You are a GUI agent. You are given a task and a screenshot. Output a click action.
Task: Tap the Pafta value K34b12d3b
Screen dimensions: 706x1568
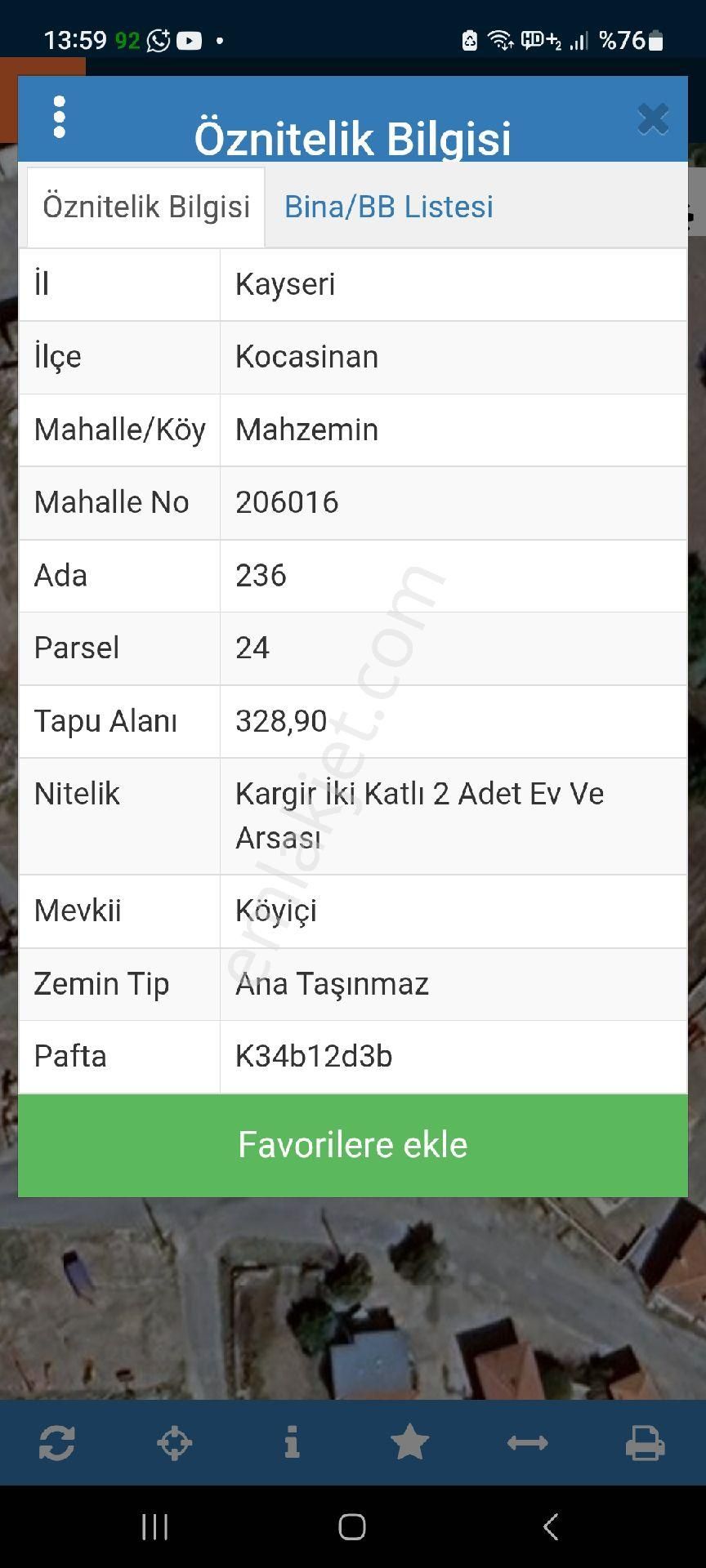pos(313,1056)
